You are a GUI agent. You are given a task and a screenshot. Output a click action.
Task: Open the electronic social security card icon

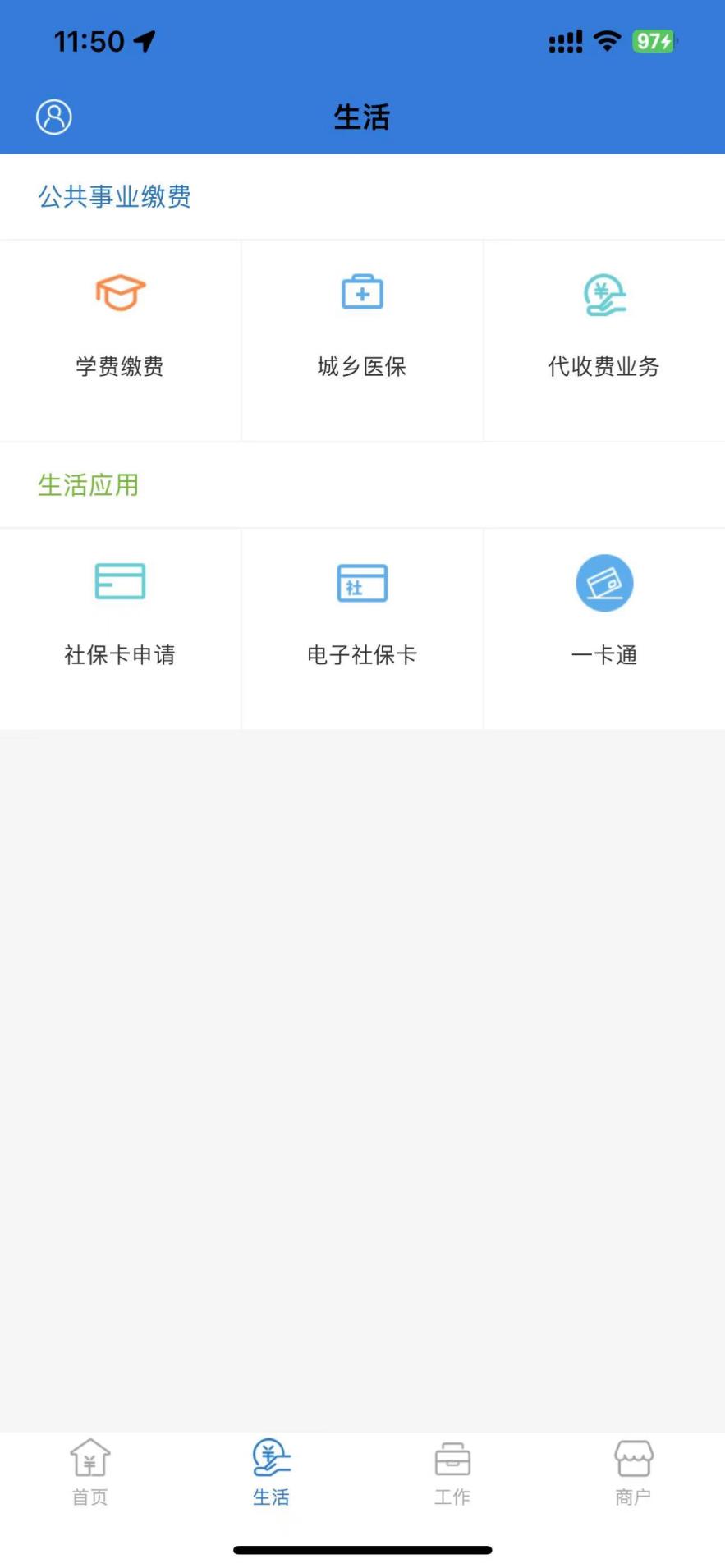coord(361,582)
